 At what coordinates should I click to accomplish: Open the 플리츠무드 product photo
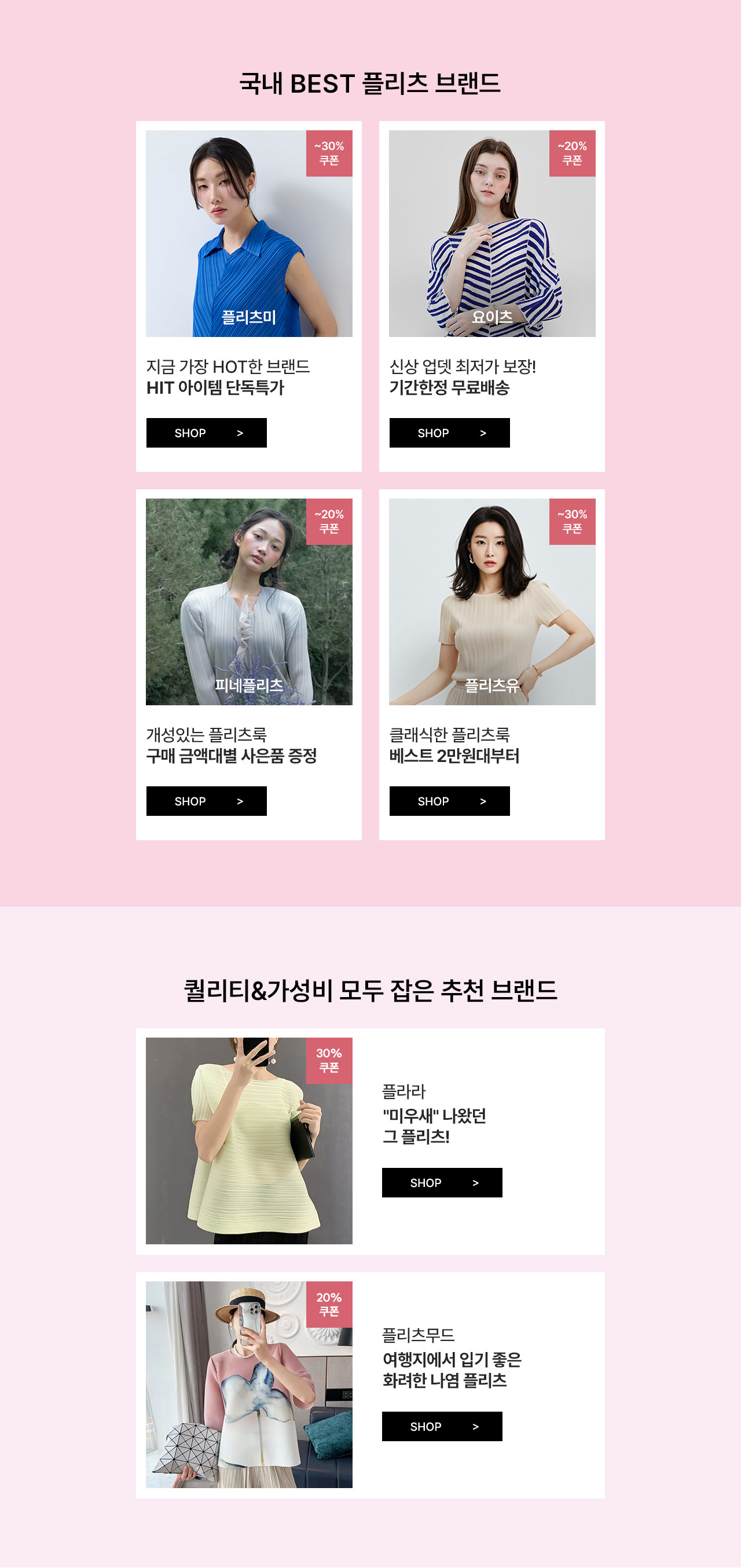(249, 1385)
